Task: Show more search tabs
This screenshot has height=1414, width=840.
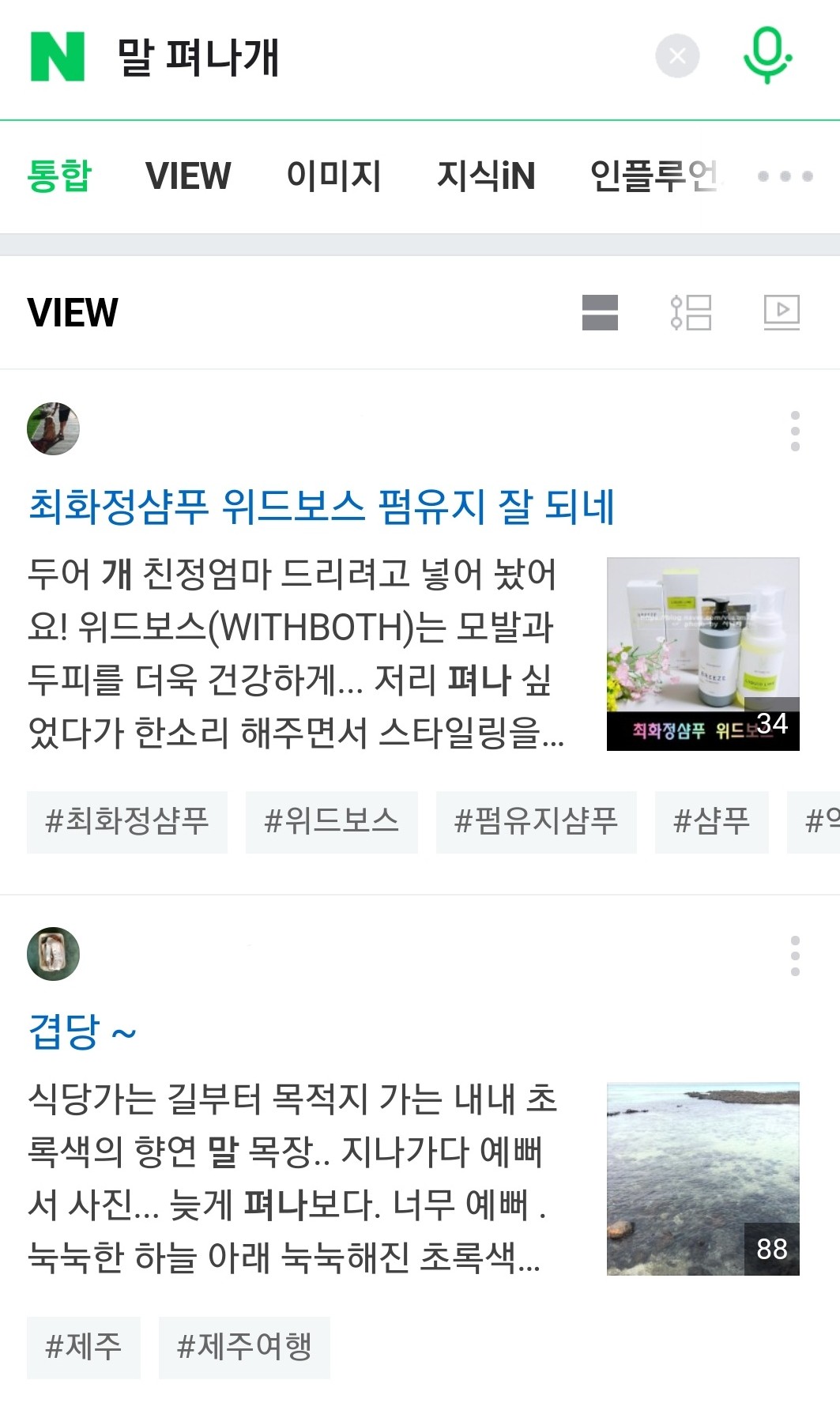Action: coord(785,176)
